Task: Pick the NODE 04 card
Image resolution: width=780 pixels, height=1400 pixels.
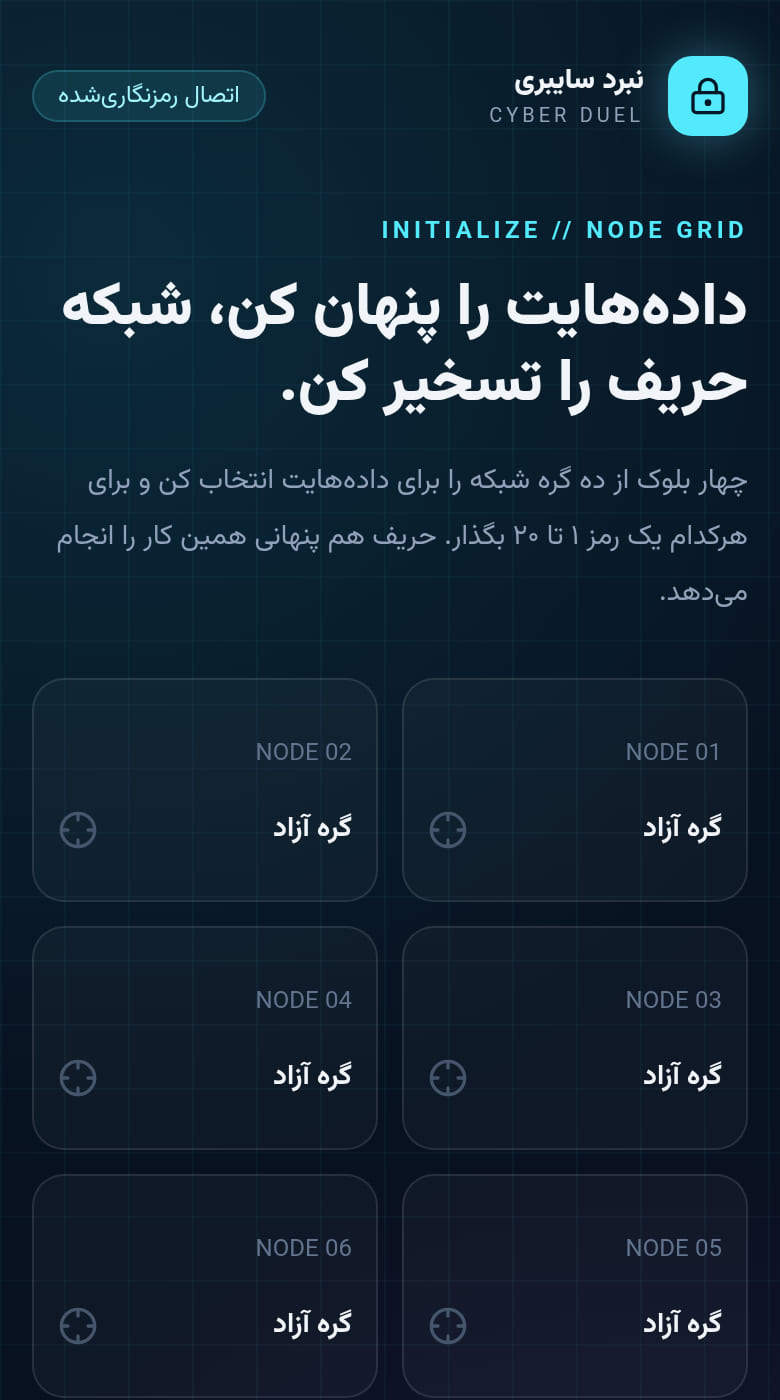Action: (x=205, y=1038)
